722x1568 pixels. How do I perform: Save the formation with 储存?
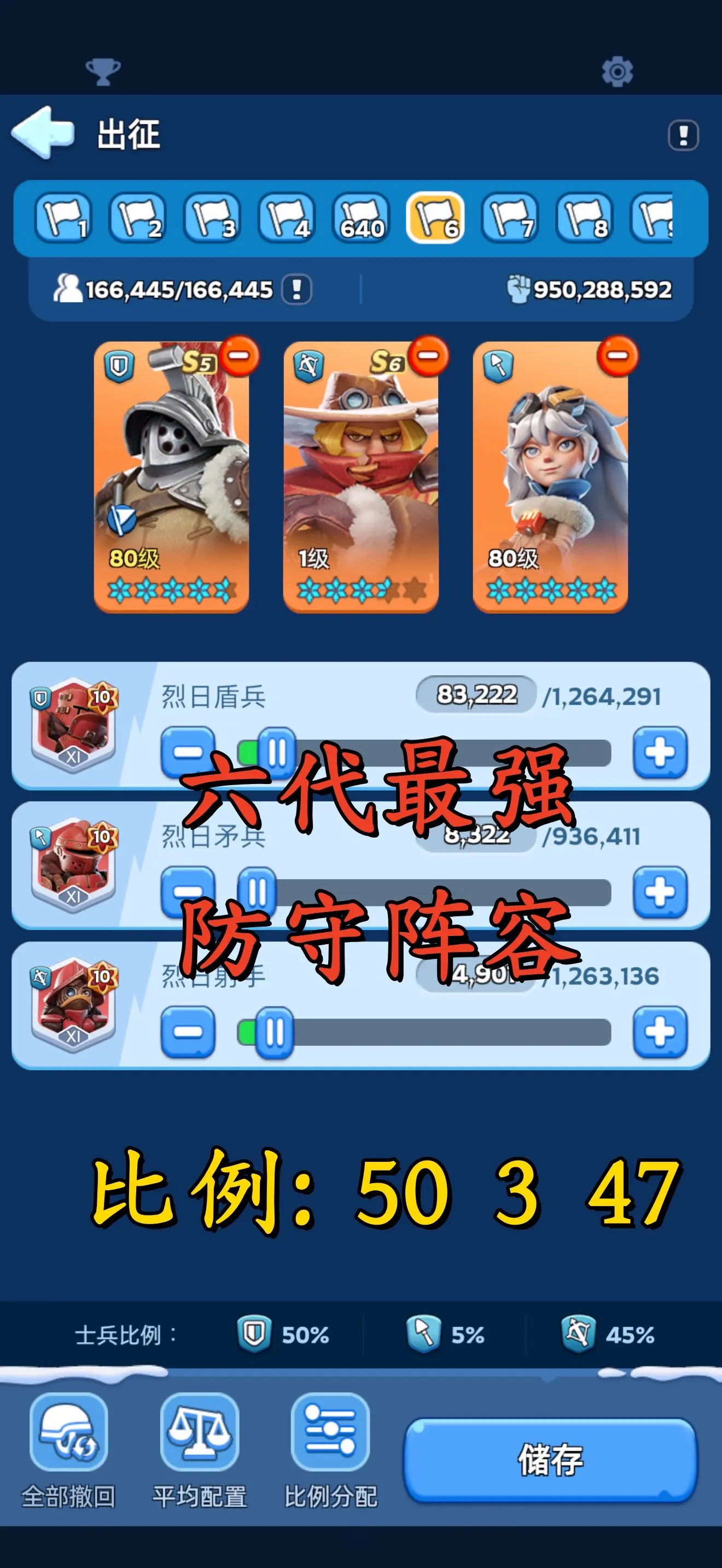550,1460
